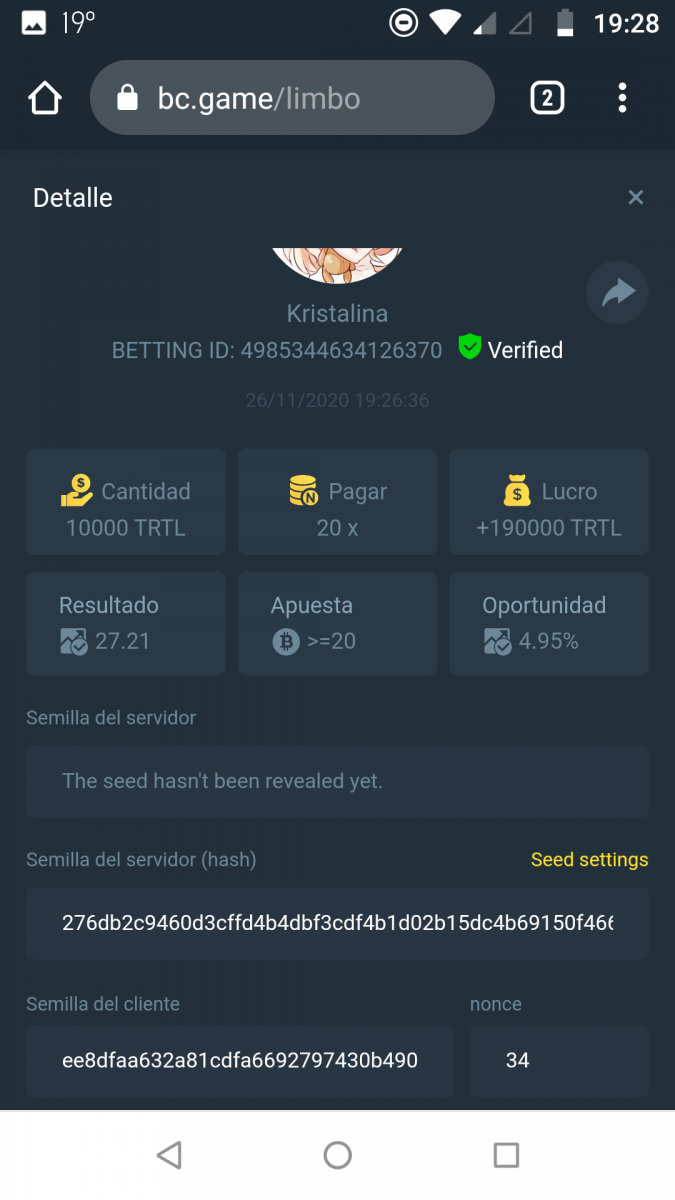Close the Detalle dialog
The height and width of the screenshot is (1200, 675).
[635, 198]
